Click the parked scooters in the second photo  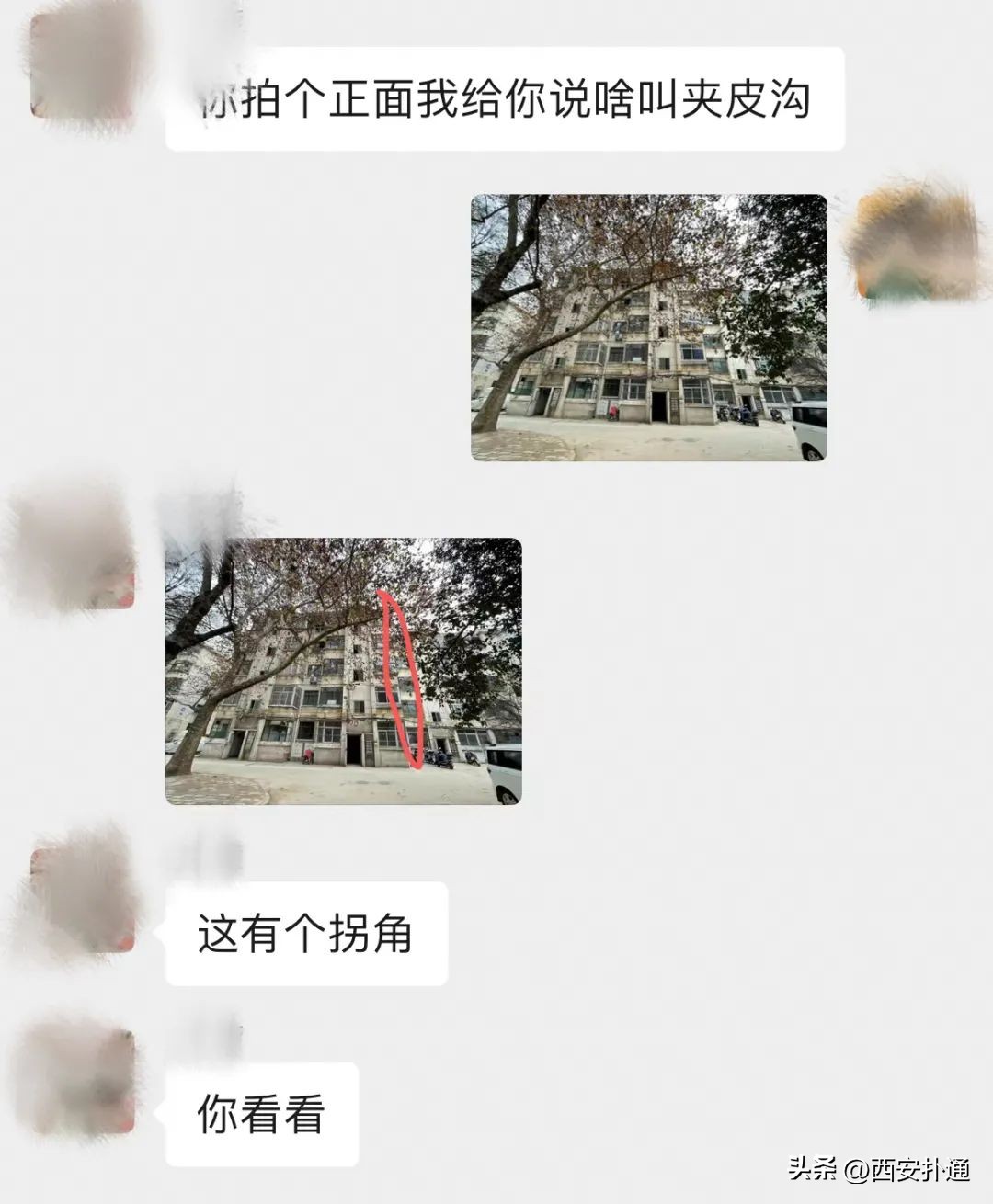[439, 758]
